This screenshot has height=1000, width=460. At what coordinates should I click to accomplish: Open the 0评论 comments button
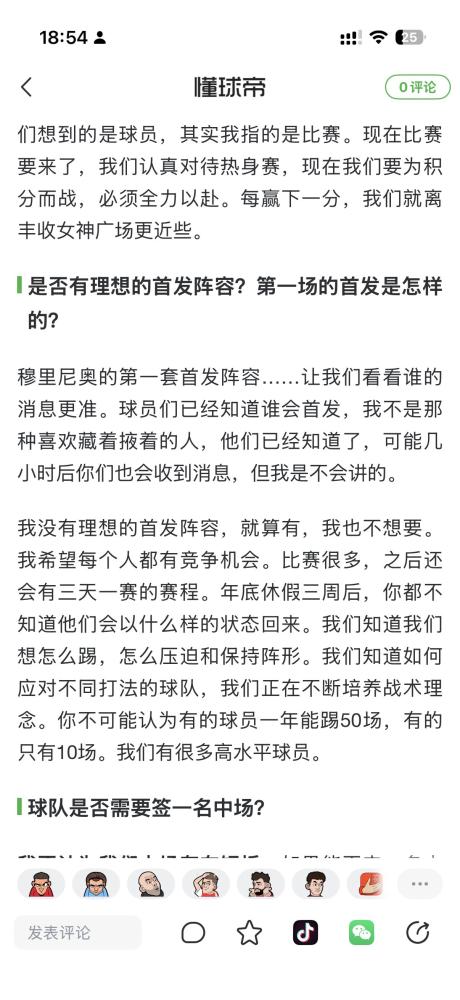tap(418, 87)
